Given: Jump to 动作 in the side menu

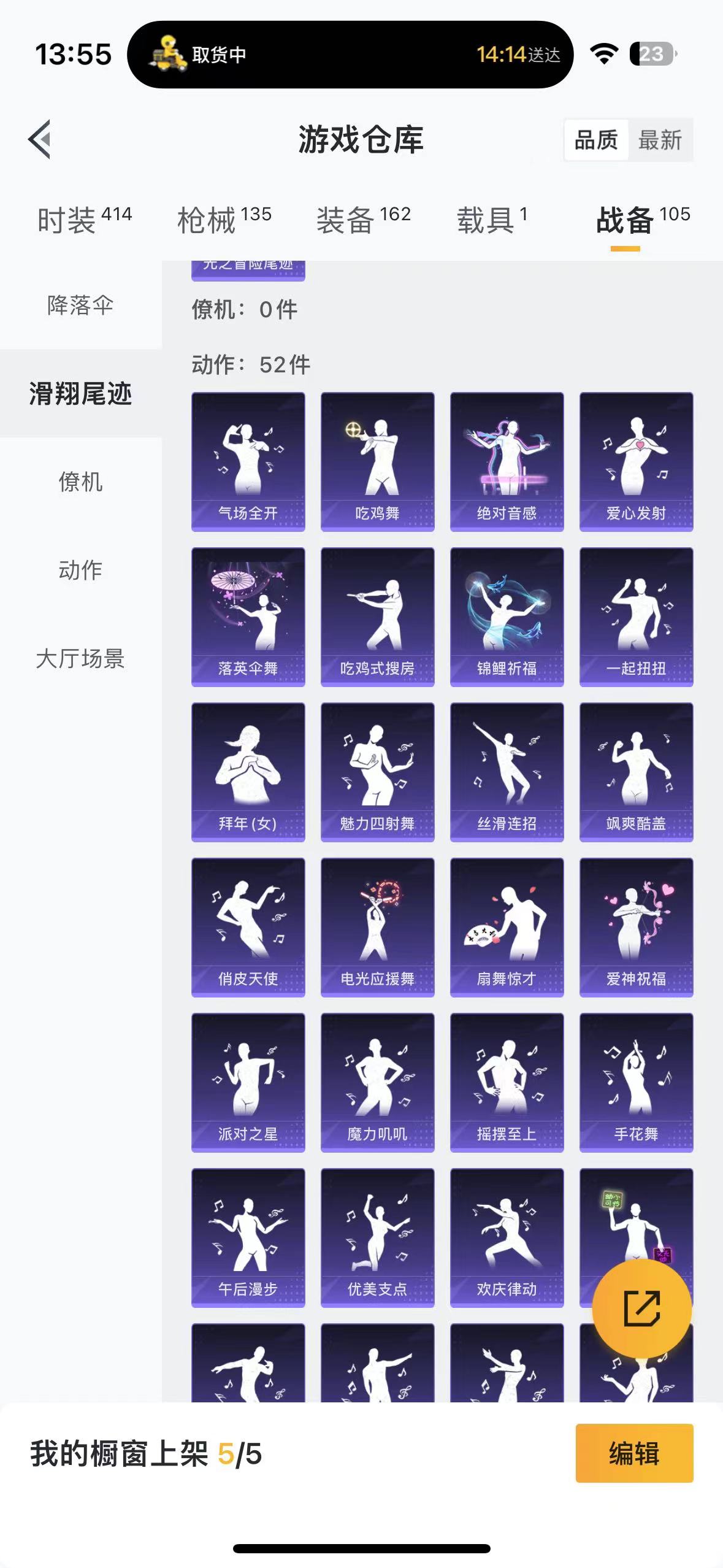Looking at the screenshot, I should [80, 570].
